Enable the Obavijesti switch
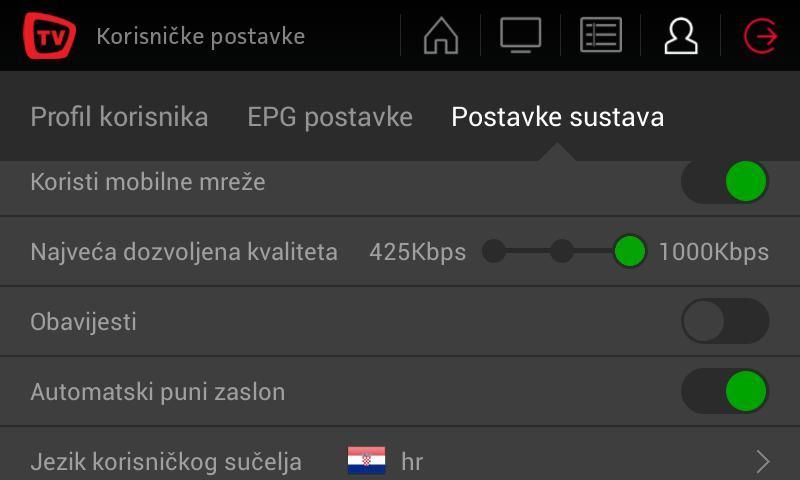800x480 pixels. coord(725,322)
